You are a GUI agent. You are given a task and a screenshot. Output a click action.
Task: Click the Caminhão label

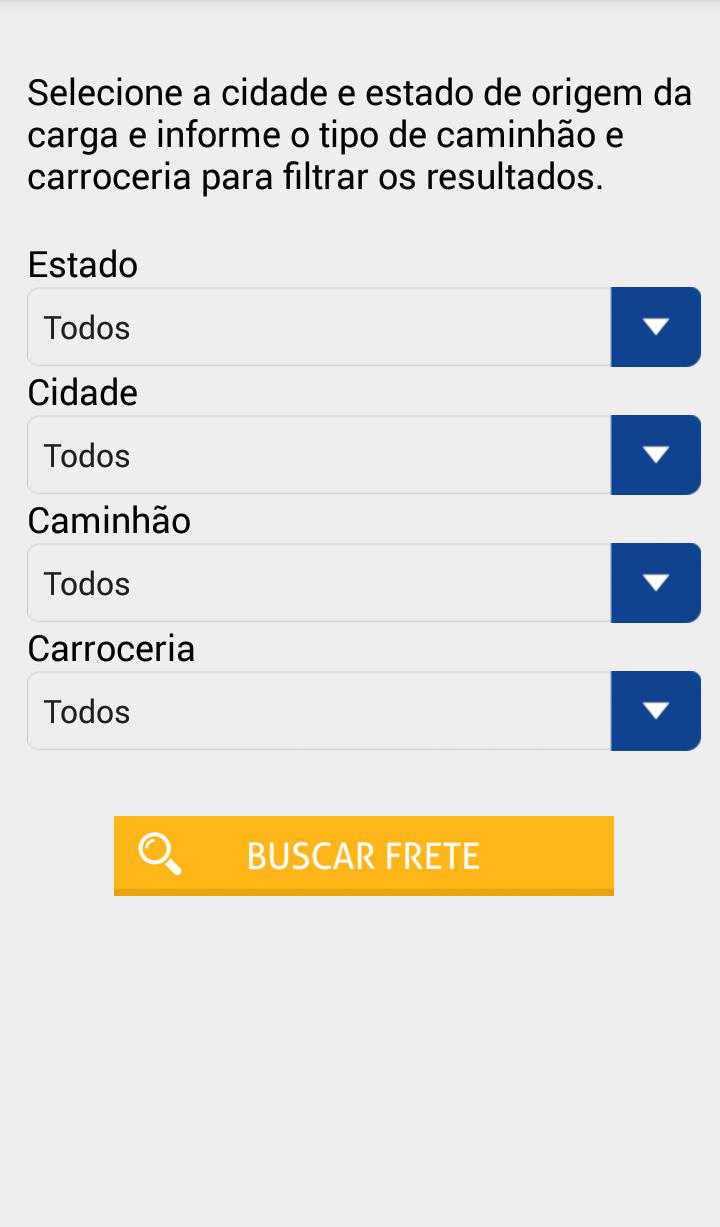108,520
